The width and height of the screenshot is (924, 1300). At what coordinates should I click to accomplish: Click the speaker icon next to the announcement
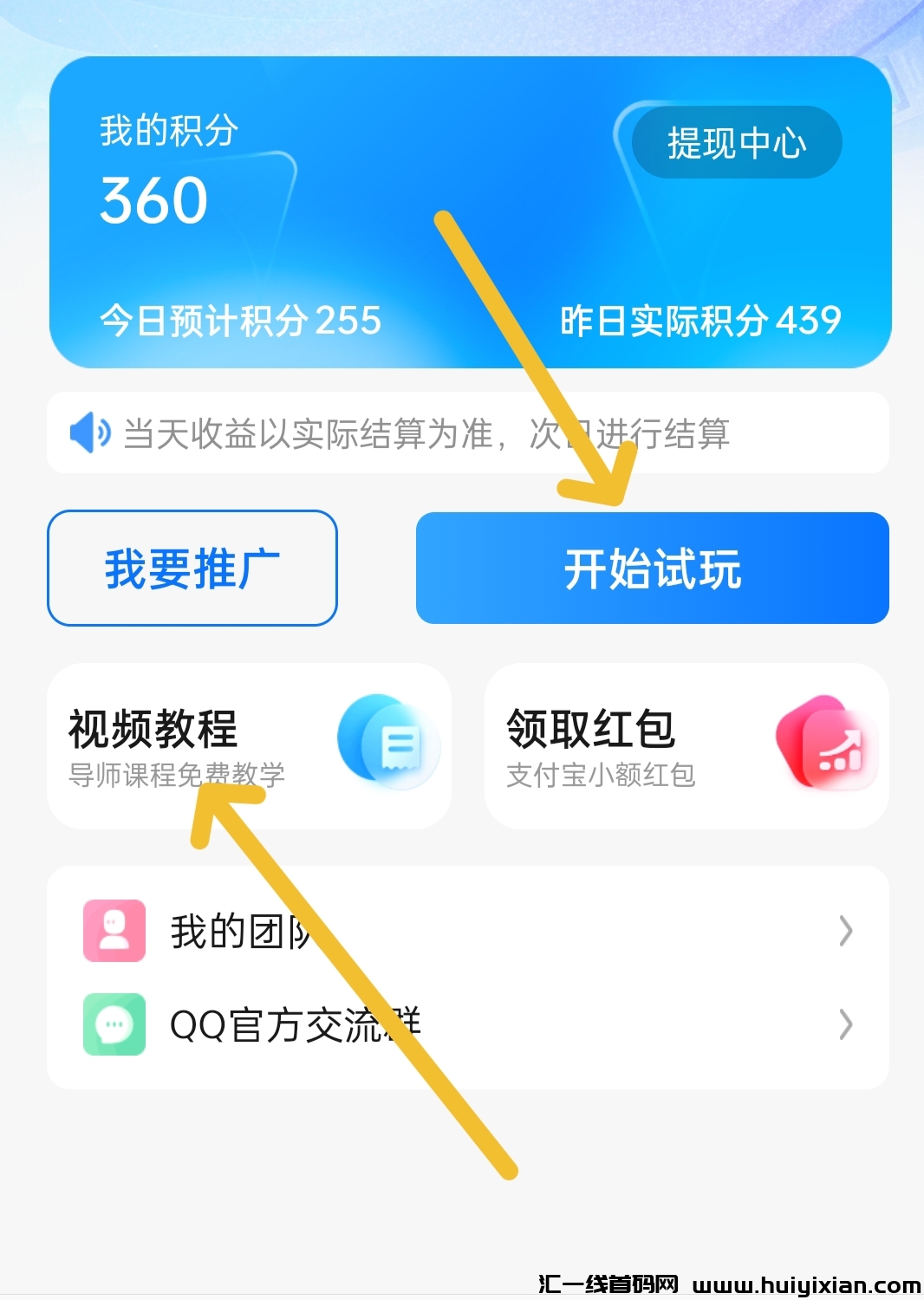[x=90, y=432]
